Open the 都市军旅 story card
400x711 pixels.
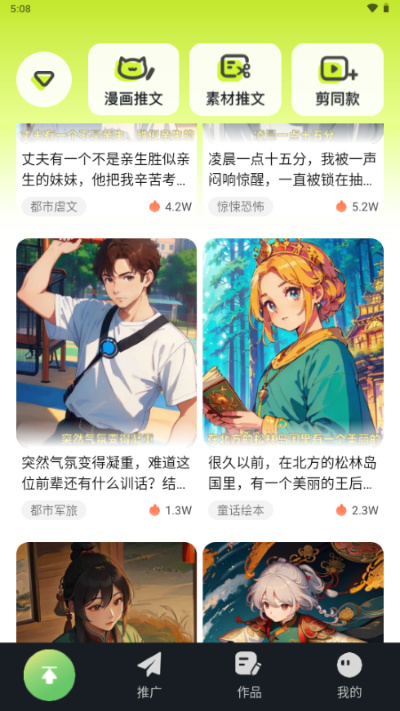pos(107,381)
